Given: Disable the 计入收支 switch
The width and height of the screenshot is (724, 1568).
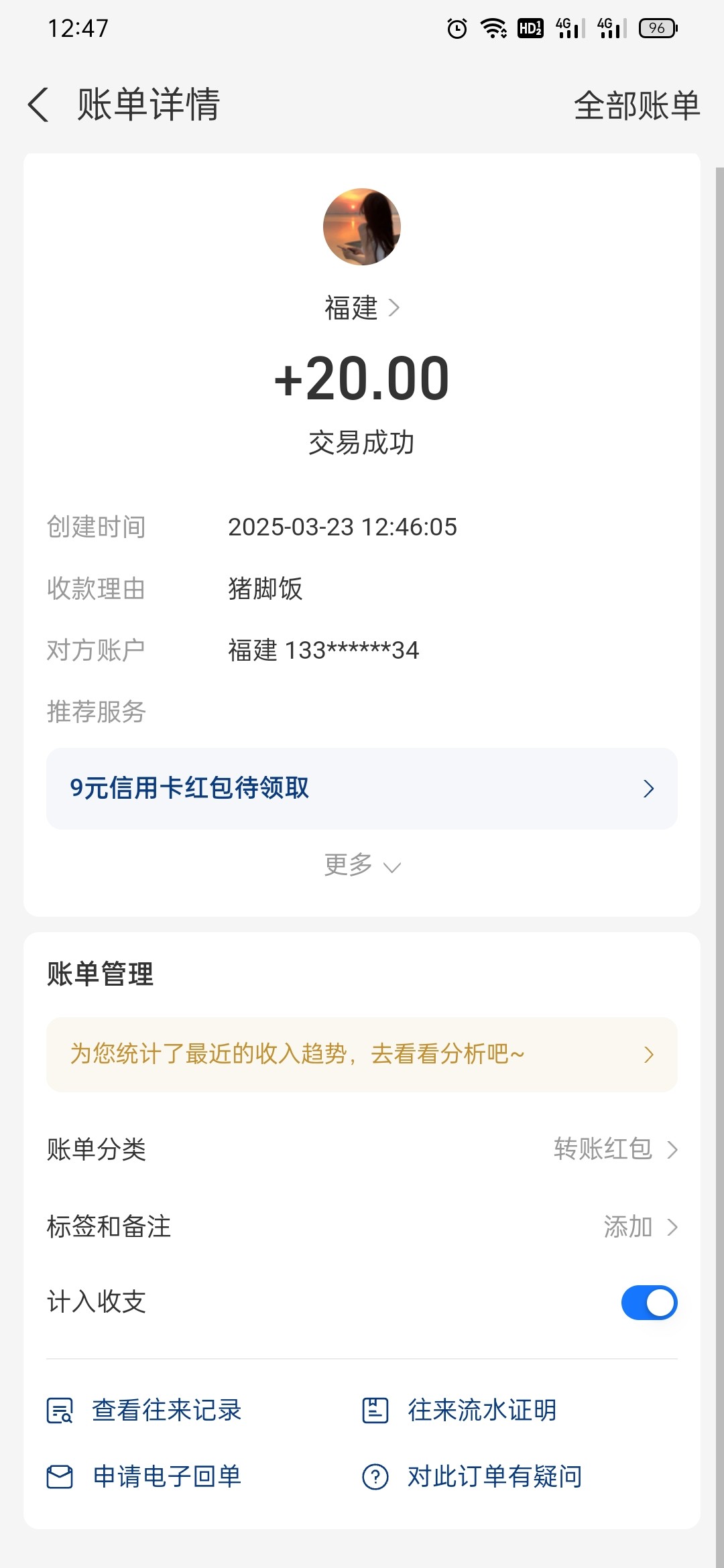Looking at the screenshot, I should coord(648,1302).
